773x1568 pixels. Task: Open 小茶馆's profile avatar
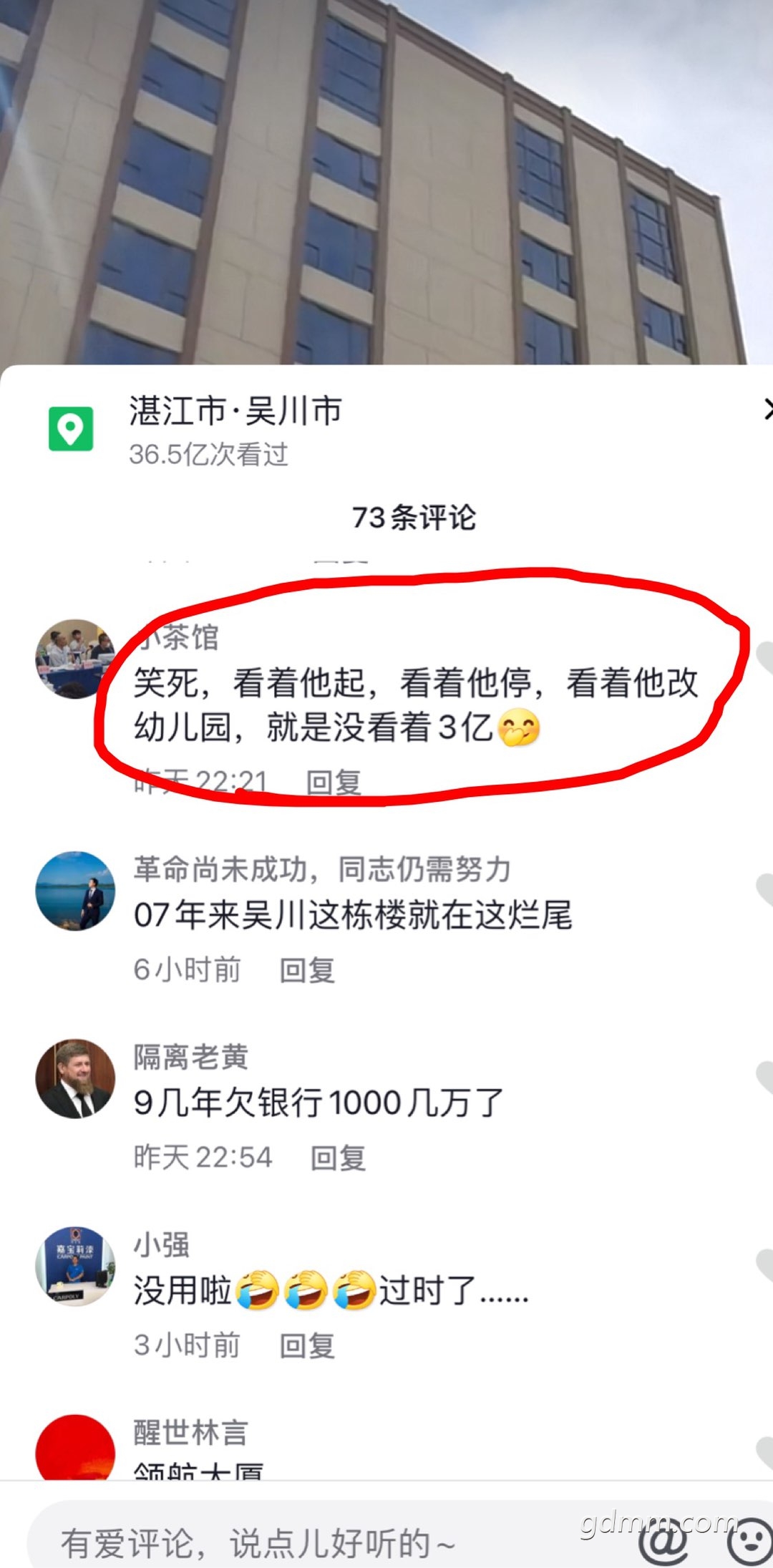point(75,659)
